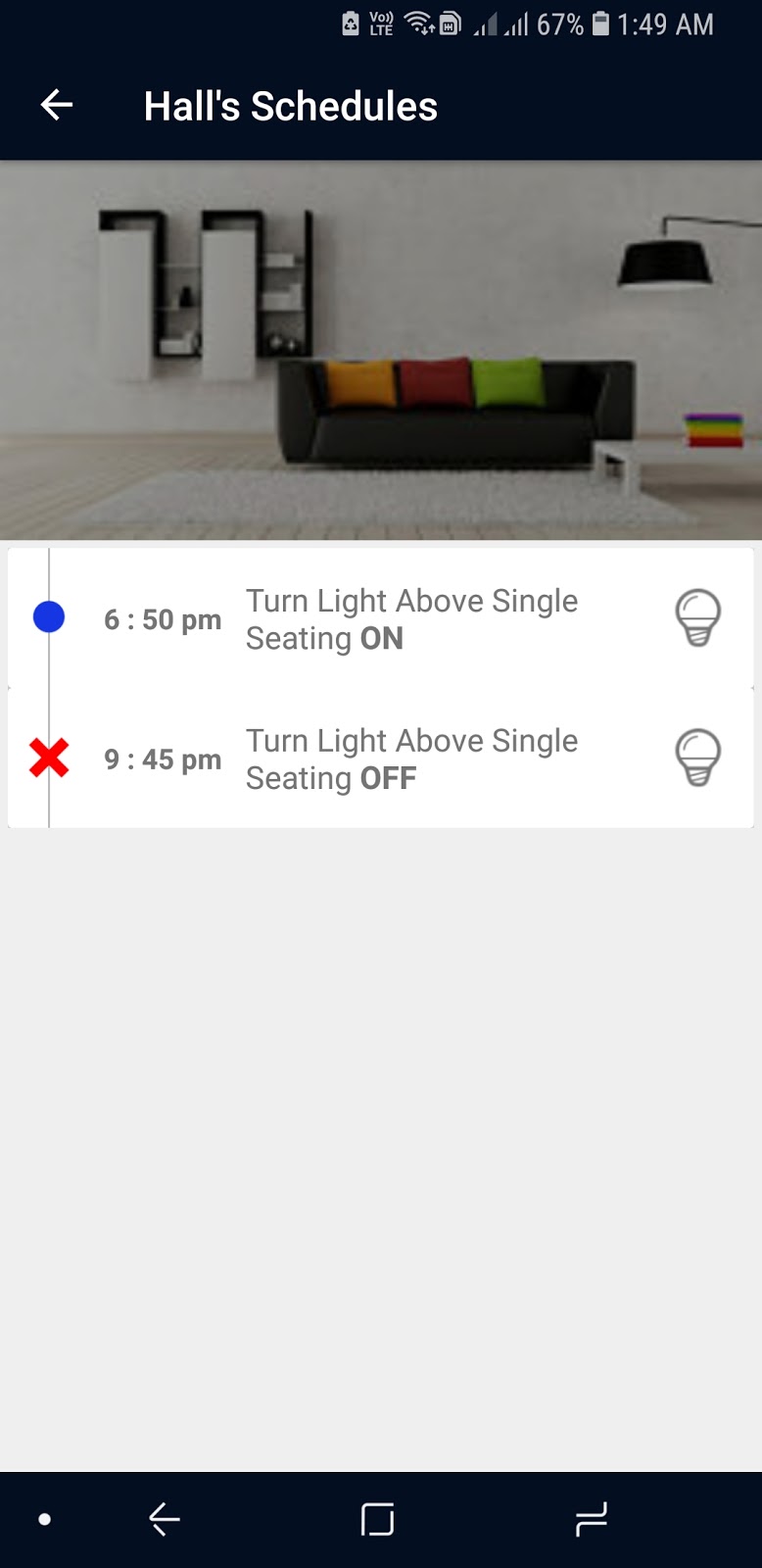The image size is (762, 1568).
Task: Tap the red X disabling the 9:45 pm schedule
Action: pos(48,757)
